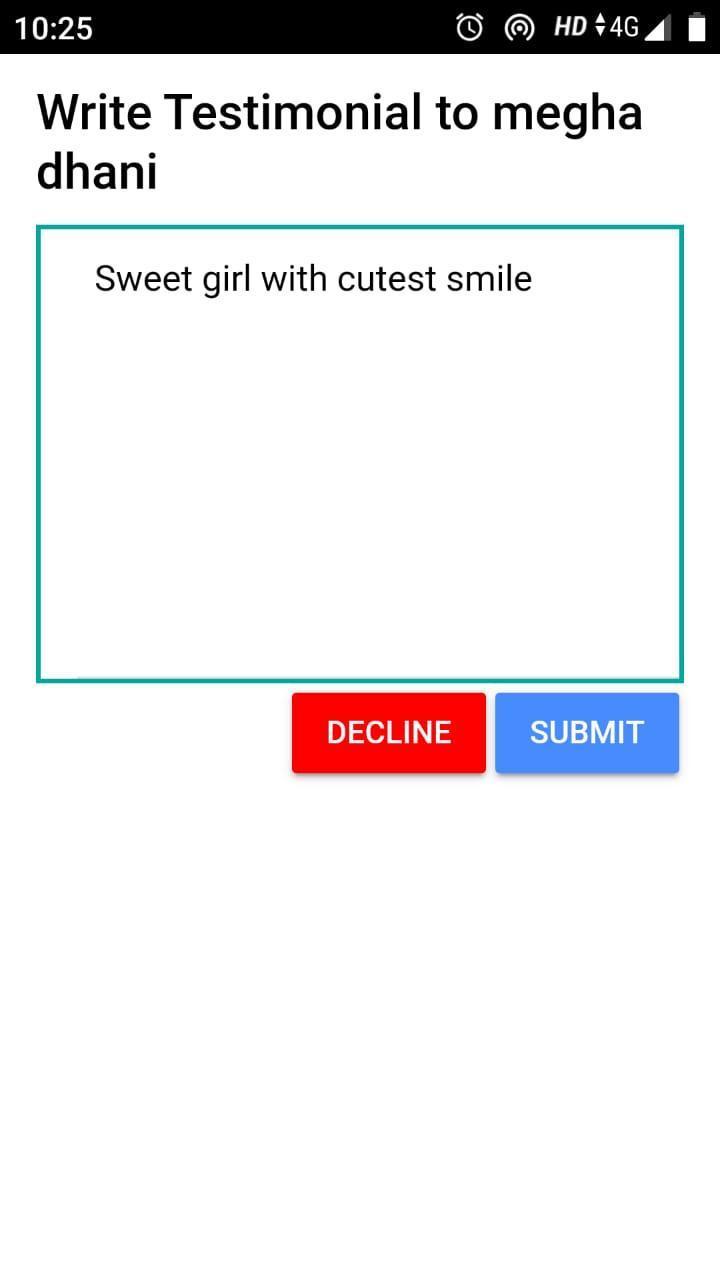Viewport: 720px width, 1280px height.
Task: Tap the testimonial text box
Action: (x=360, y=454)
